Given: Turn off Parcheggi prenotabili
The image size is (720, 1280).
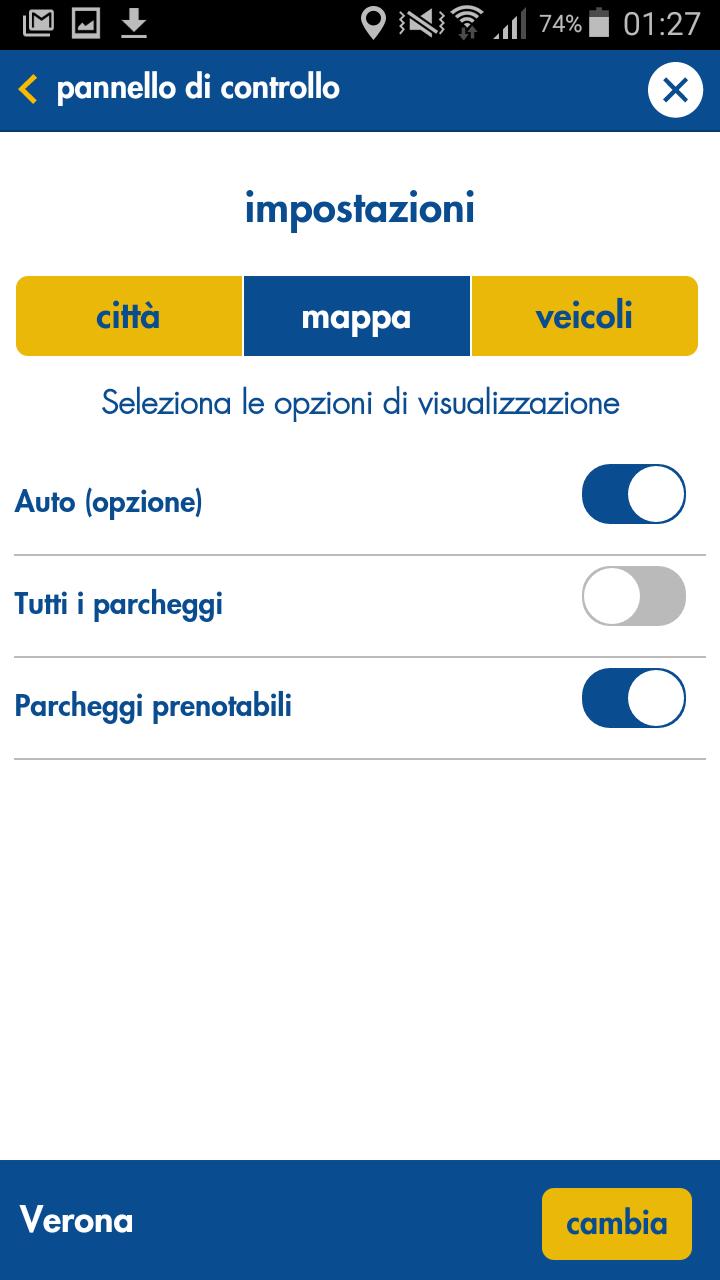Looking at the screenshot, I should click(x=633, y=698).
